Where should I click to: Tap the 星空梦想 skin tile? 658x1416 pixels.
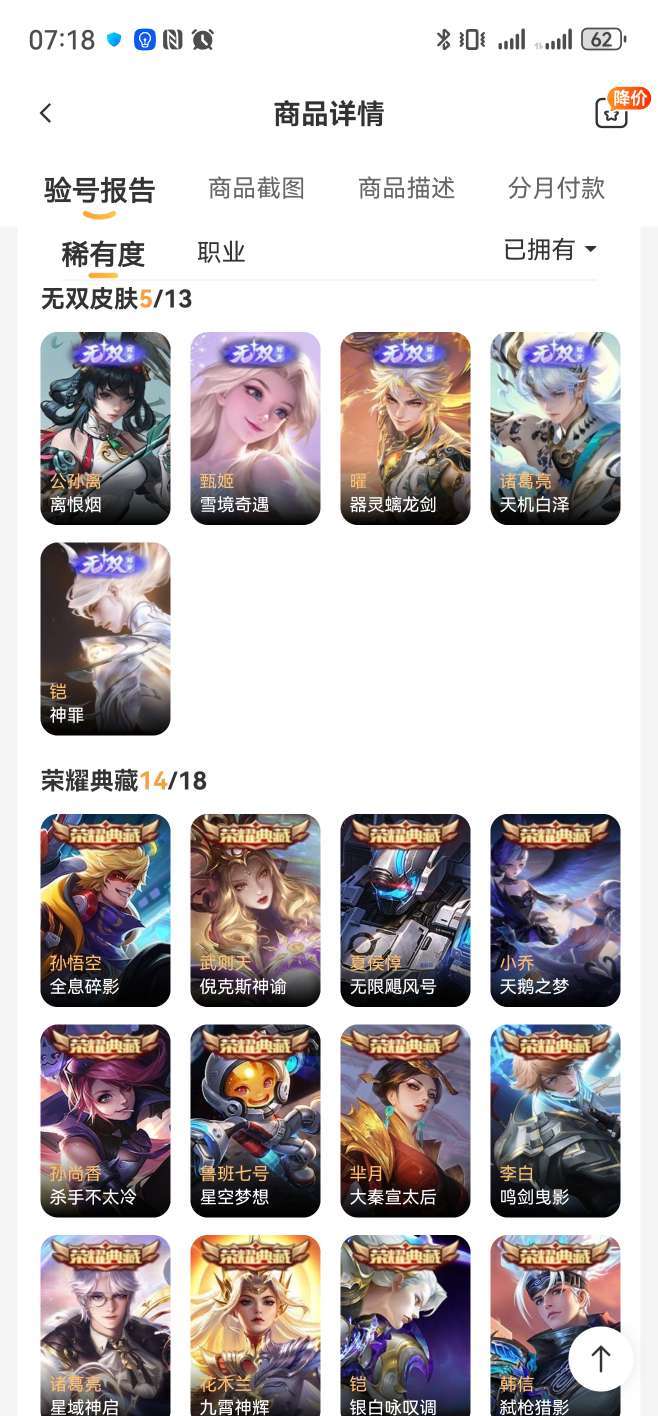[x=255, y=1120]
